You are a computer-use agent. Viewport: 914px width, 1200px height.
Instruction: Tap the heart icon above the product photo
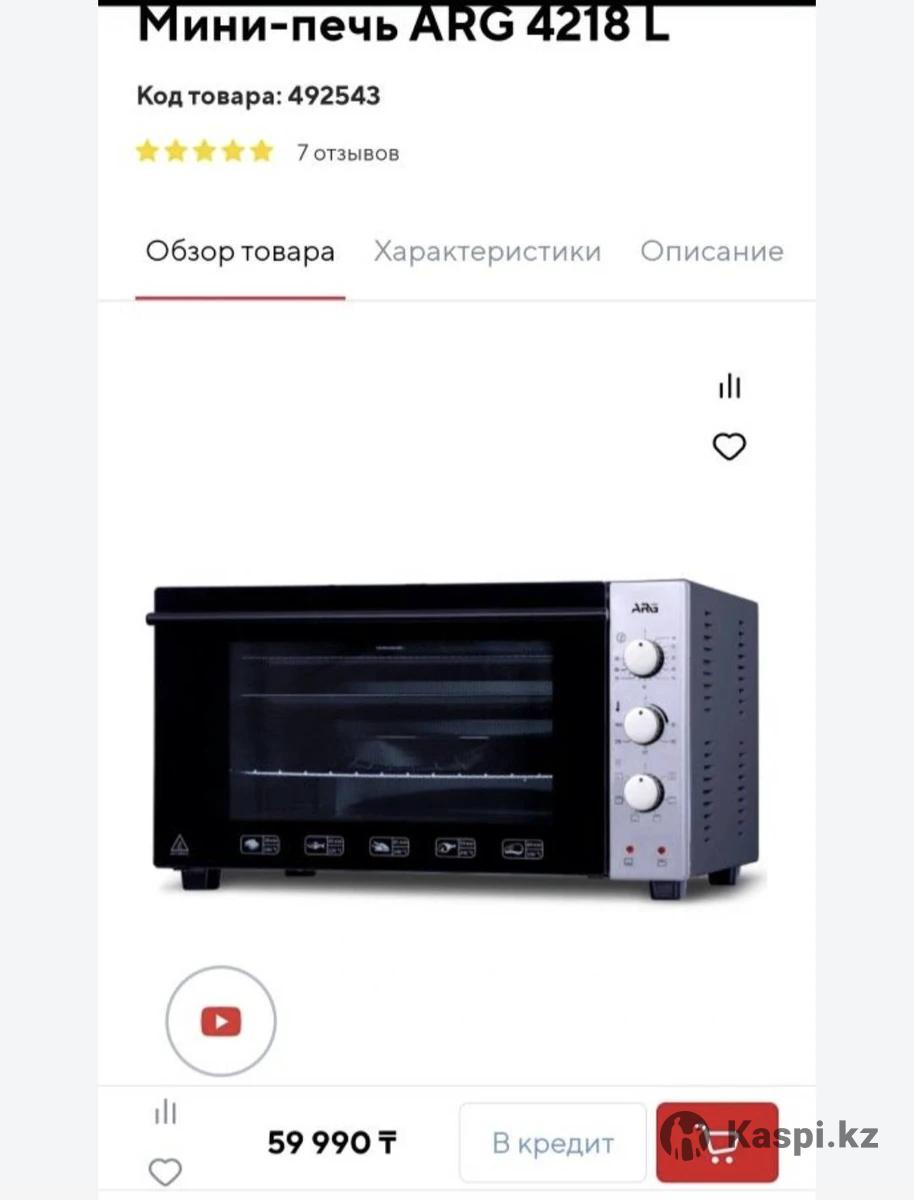[729, 447]
